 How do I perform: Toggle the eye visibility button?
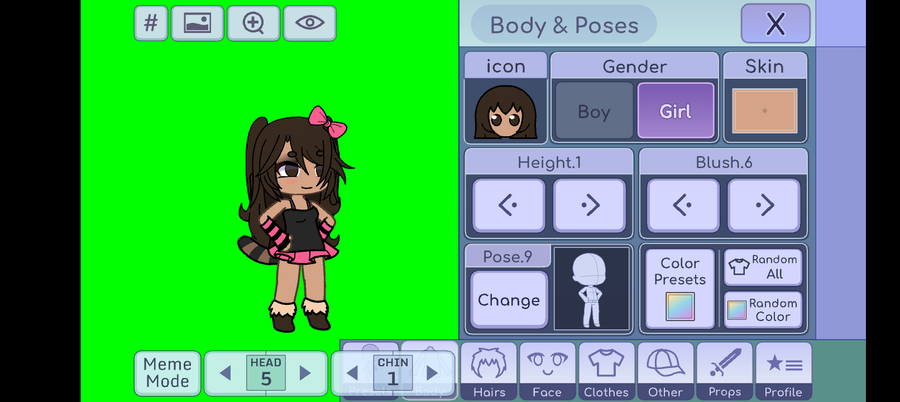click(x=310, y=24)
